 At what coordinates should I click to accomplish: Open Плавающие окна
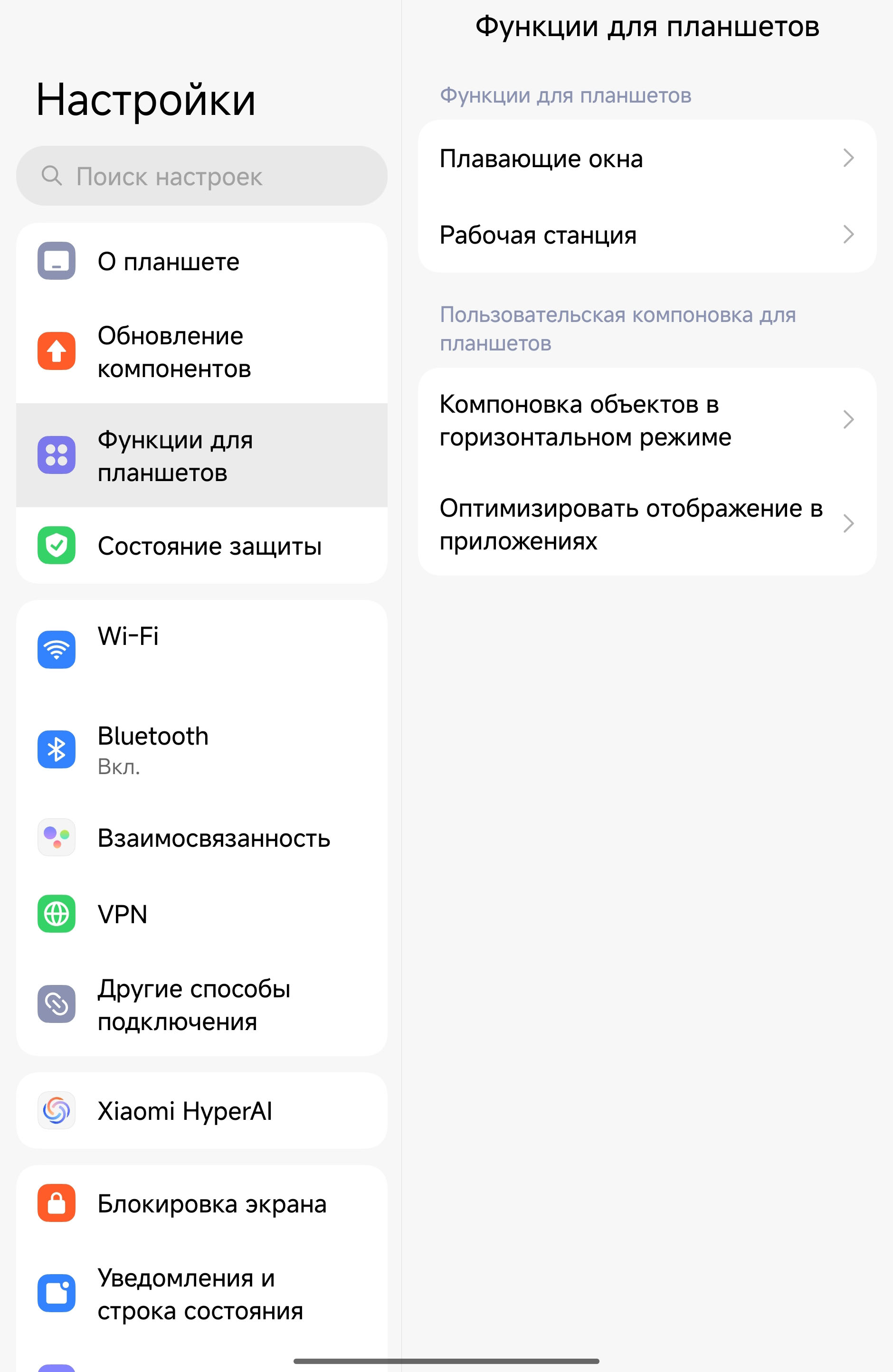pos(647,159)
